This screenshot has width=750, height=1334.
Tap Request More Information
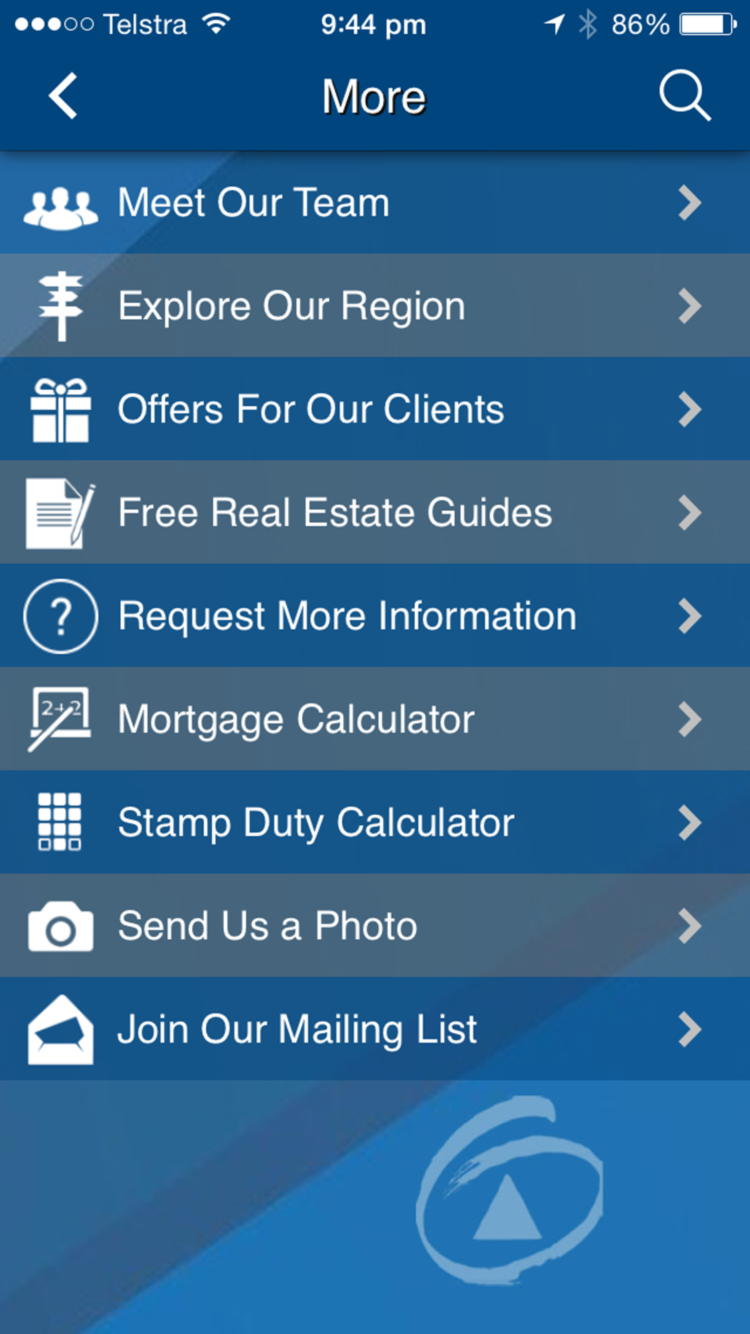pyautogui.click(x=375, y=616)
